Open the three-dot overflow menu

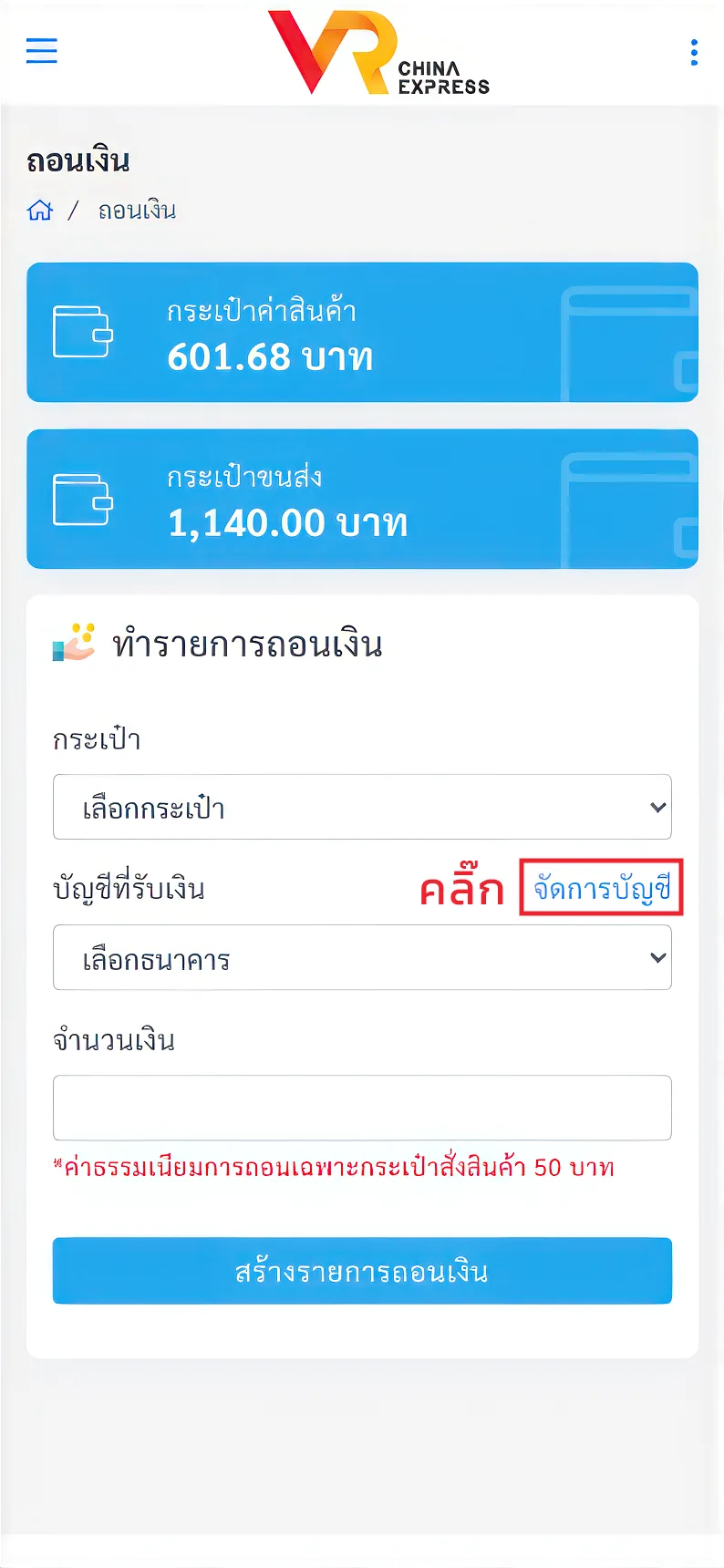[x=694, y=53]
